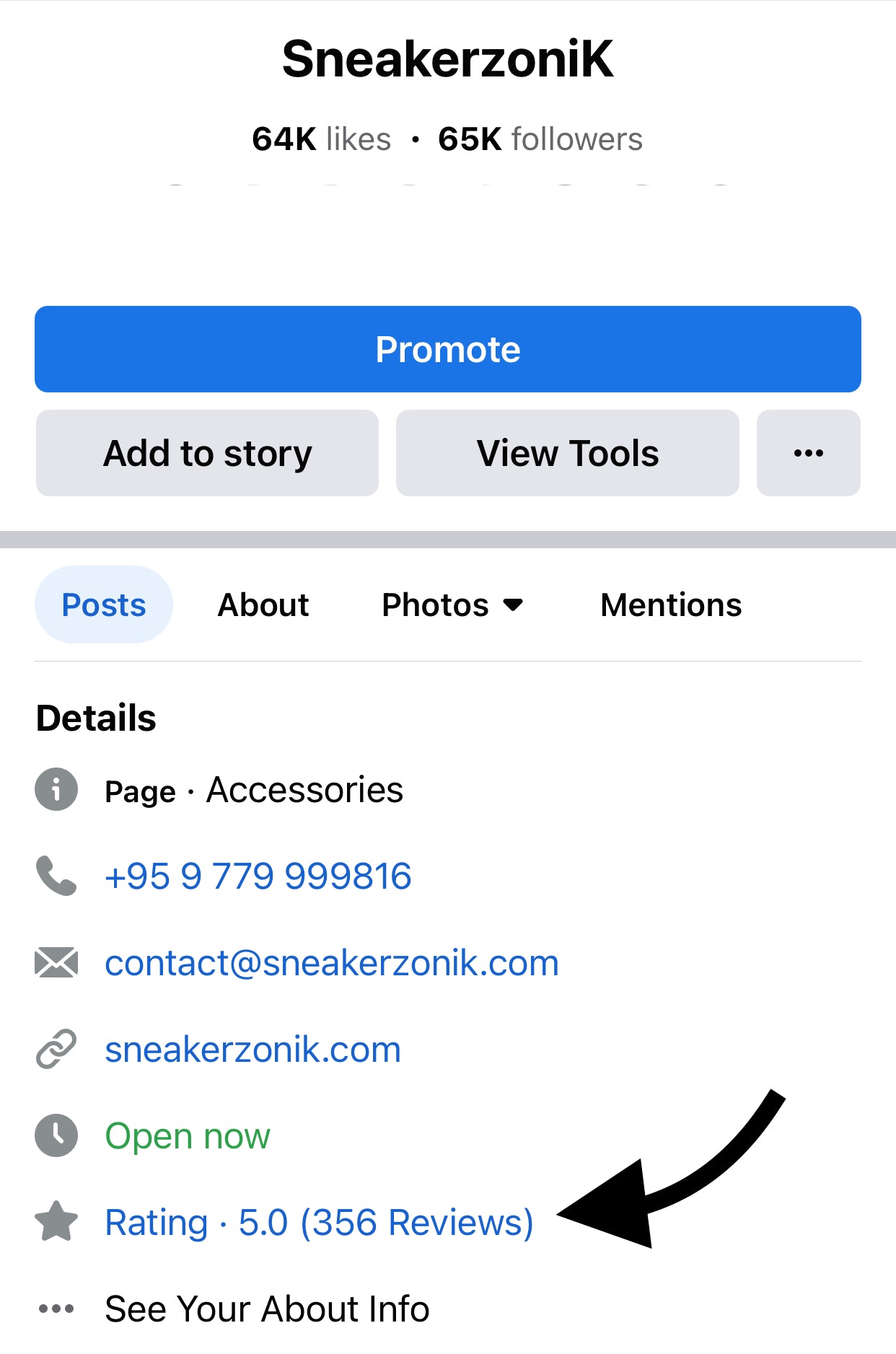Viewport: 896px width, 1354px height.
Task: Open the three-dot more options button
Action: (808, 453)
